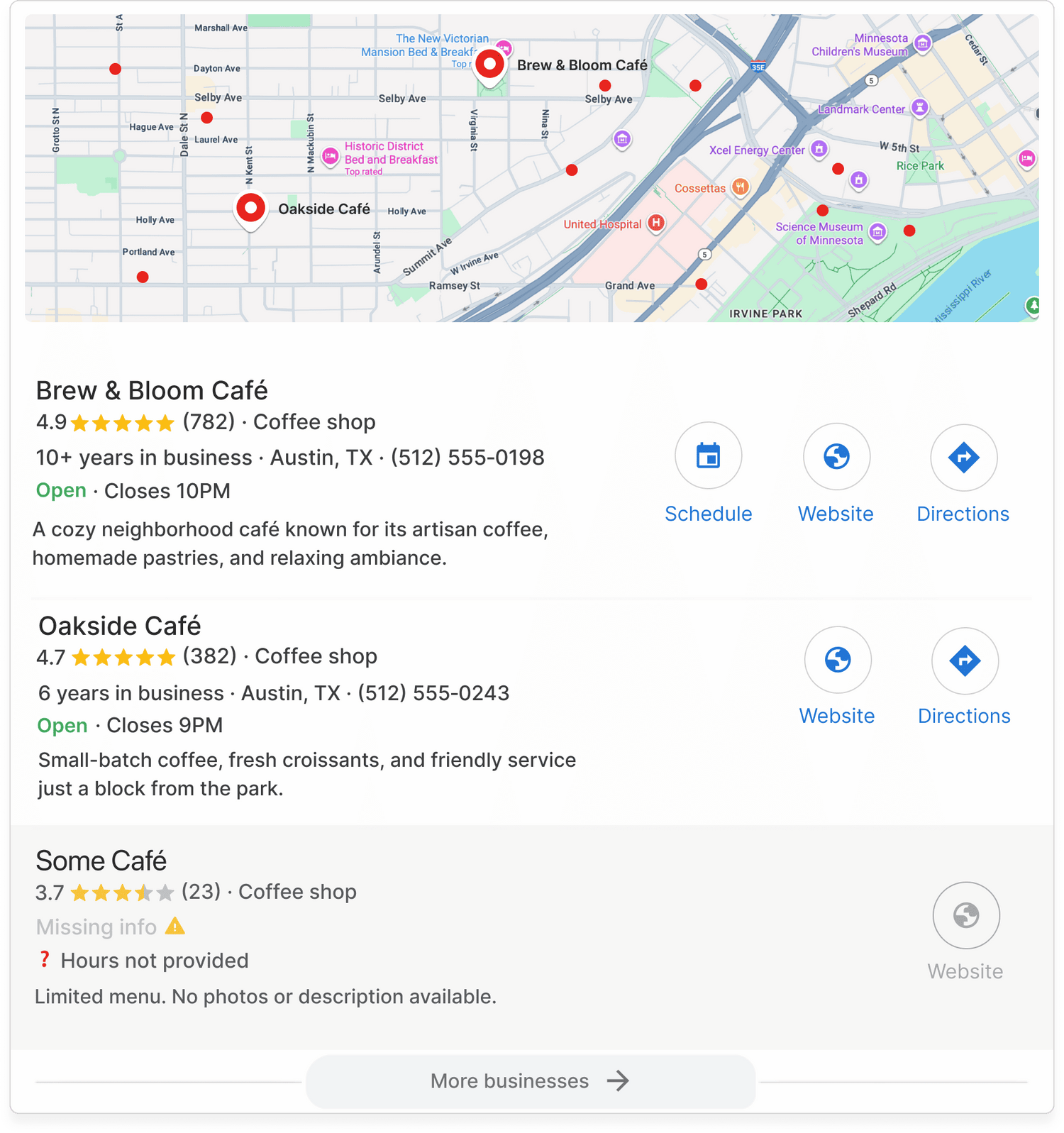The image size is (1064, 1133).
Task: Open the Oakside Café listing
Action: (x=120, y=626)
